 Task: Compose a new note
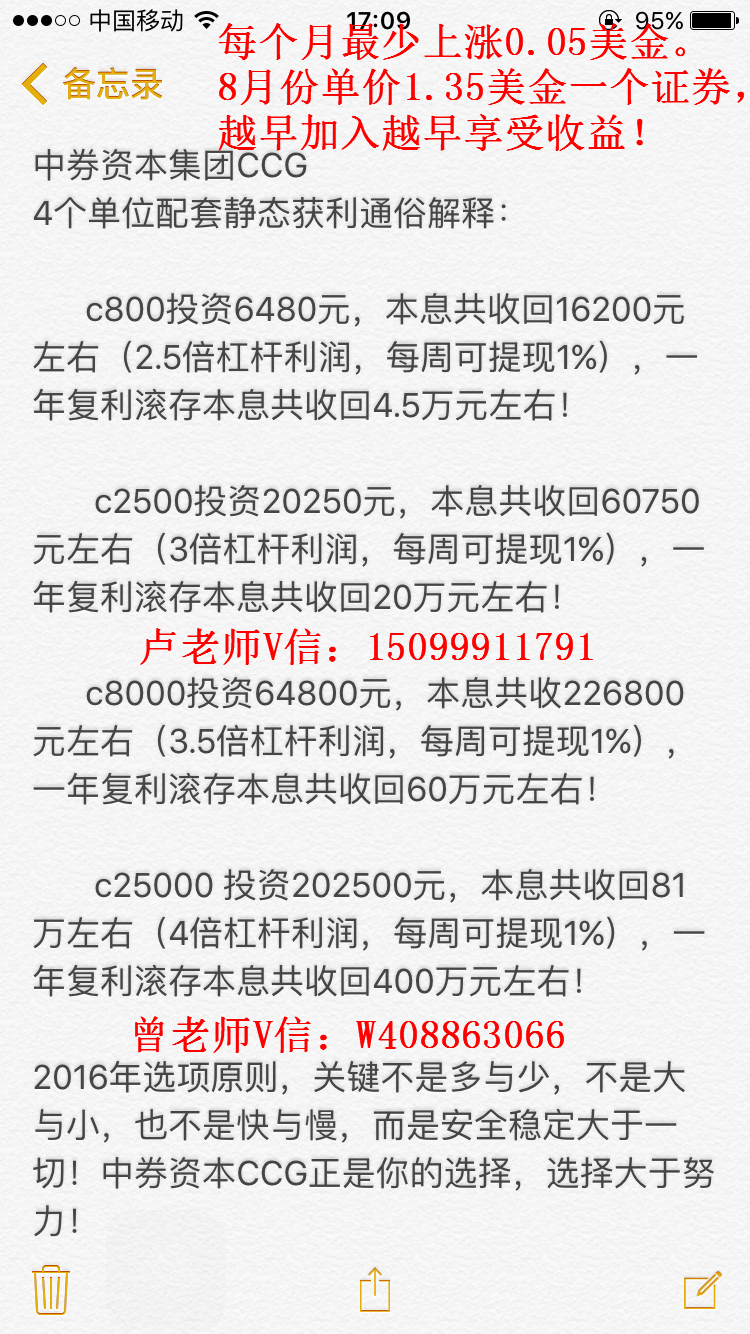(x=702, y=1289)
